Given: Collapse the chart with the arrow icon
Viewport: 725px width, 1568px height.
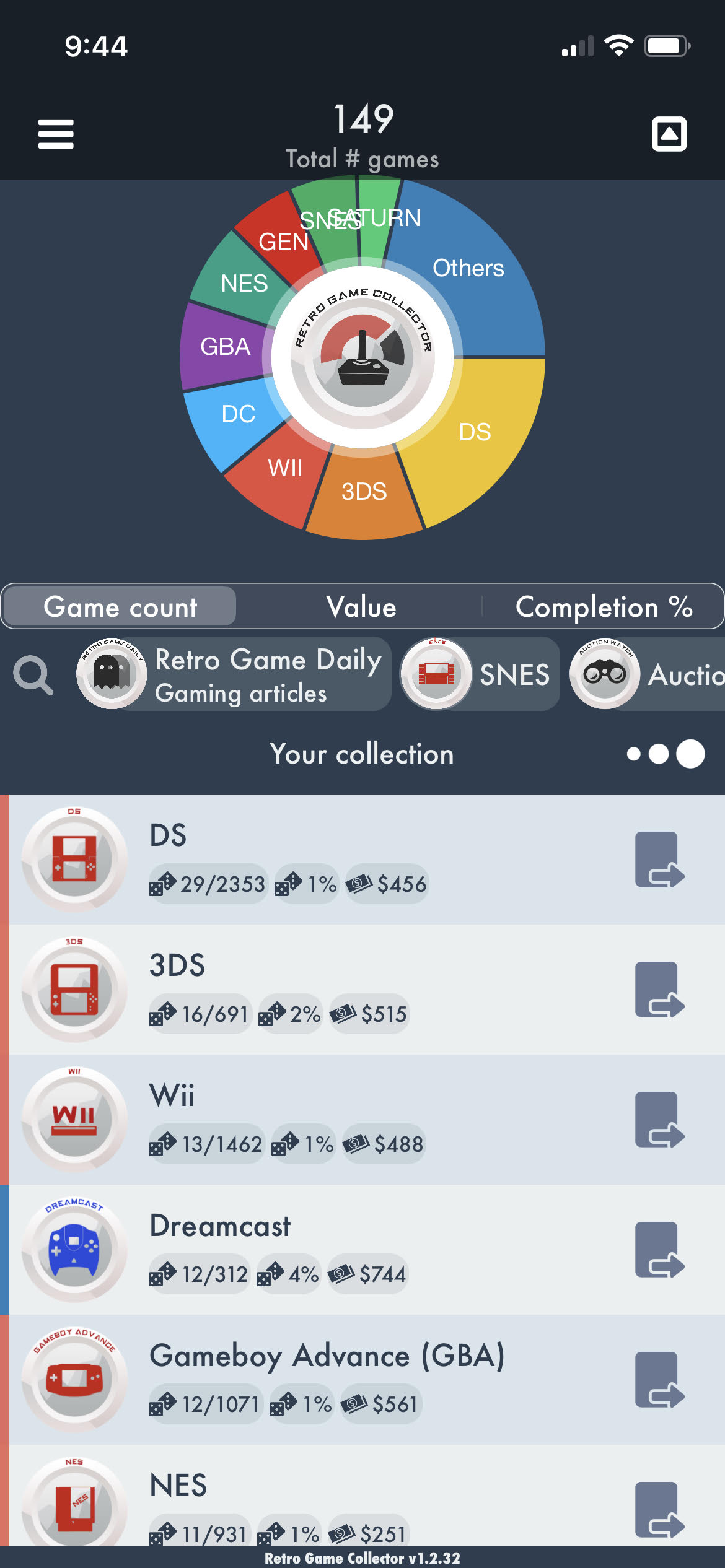Looking at the screenshot, I should coord(669,134).
